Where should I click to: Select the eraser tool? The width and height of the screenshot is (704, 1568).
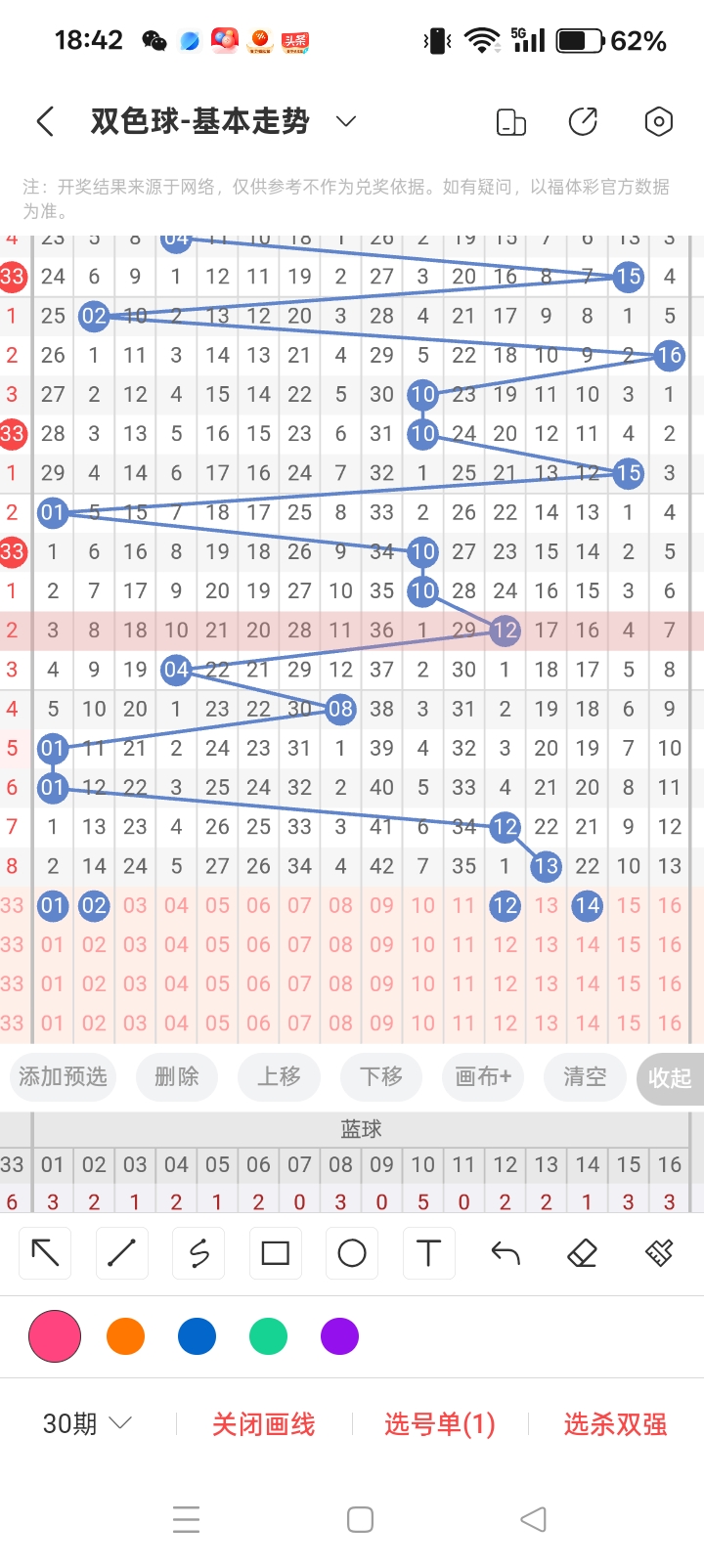582,1252
